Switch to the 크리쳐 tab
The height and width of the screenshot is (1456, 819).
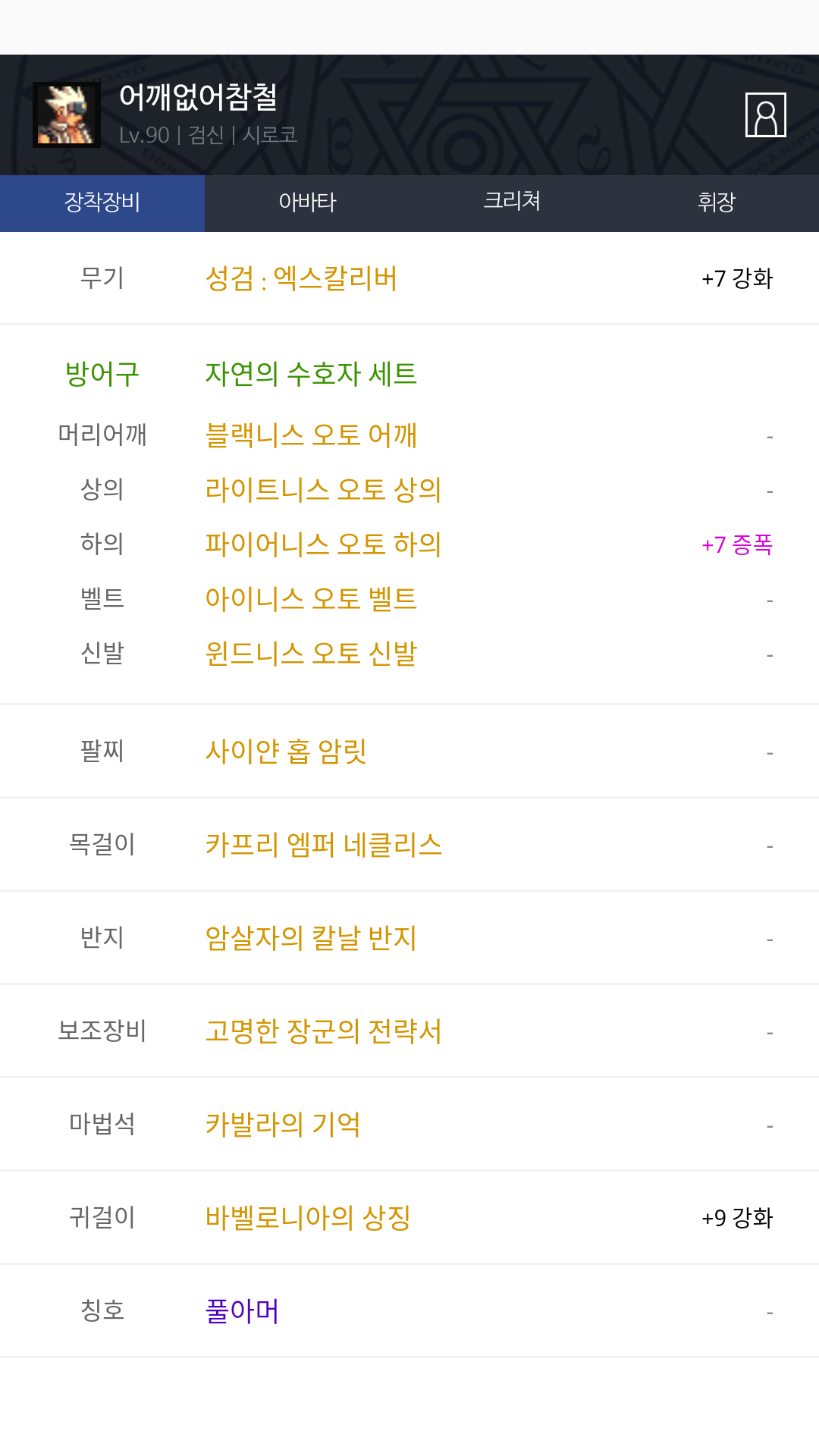click(512, 201)
